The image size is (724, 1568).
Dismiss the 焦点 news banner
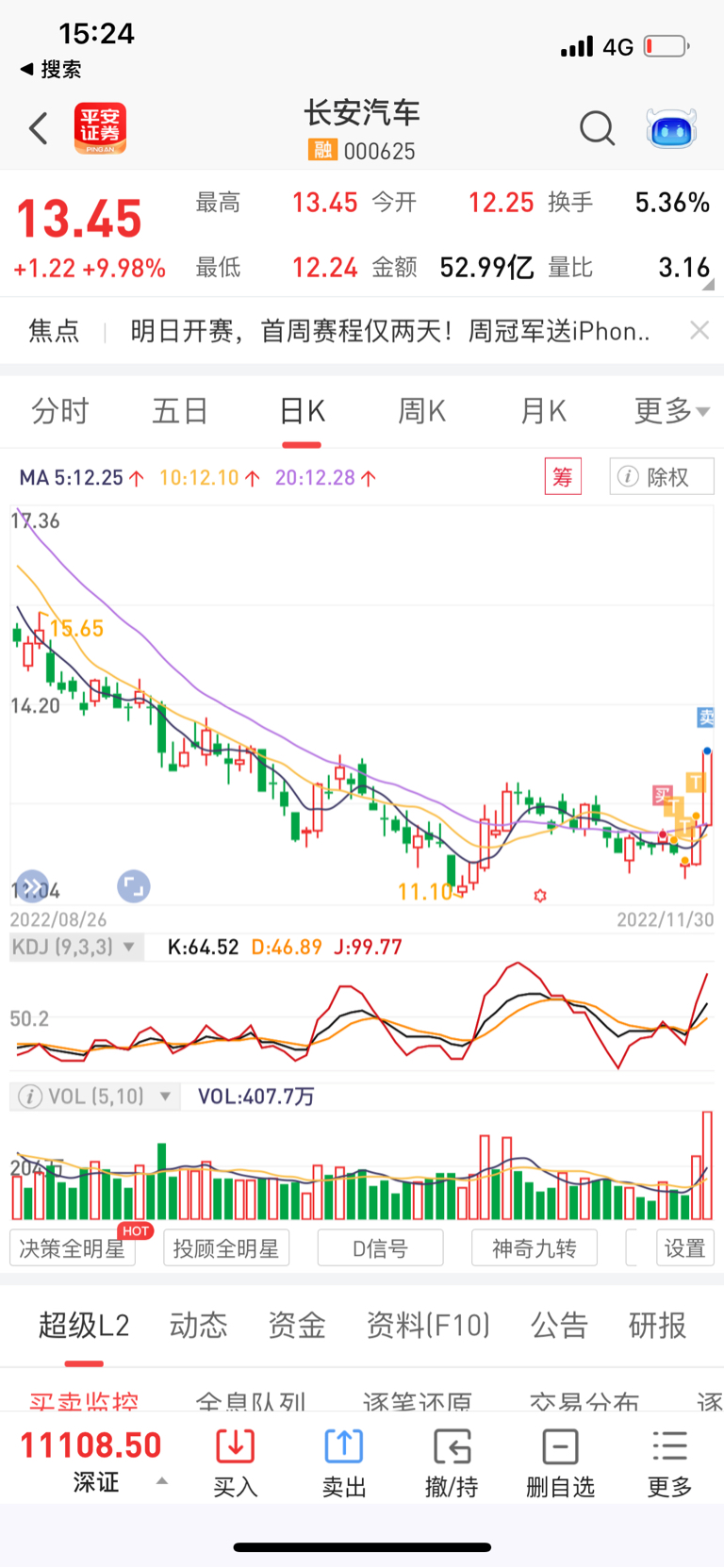pos(699,330)
